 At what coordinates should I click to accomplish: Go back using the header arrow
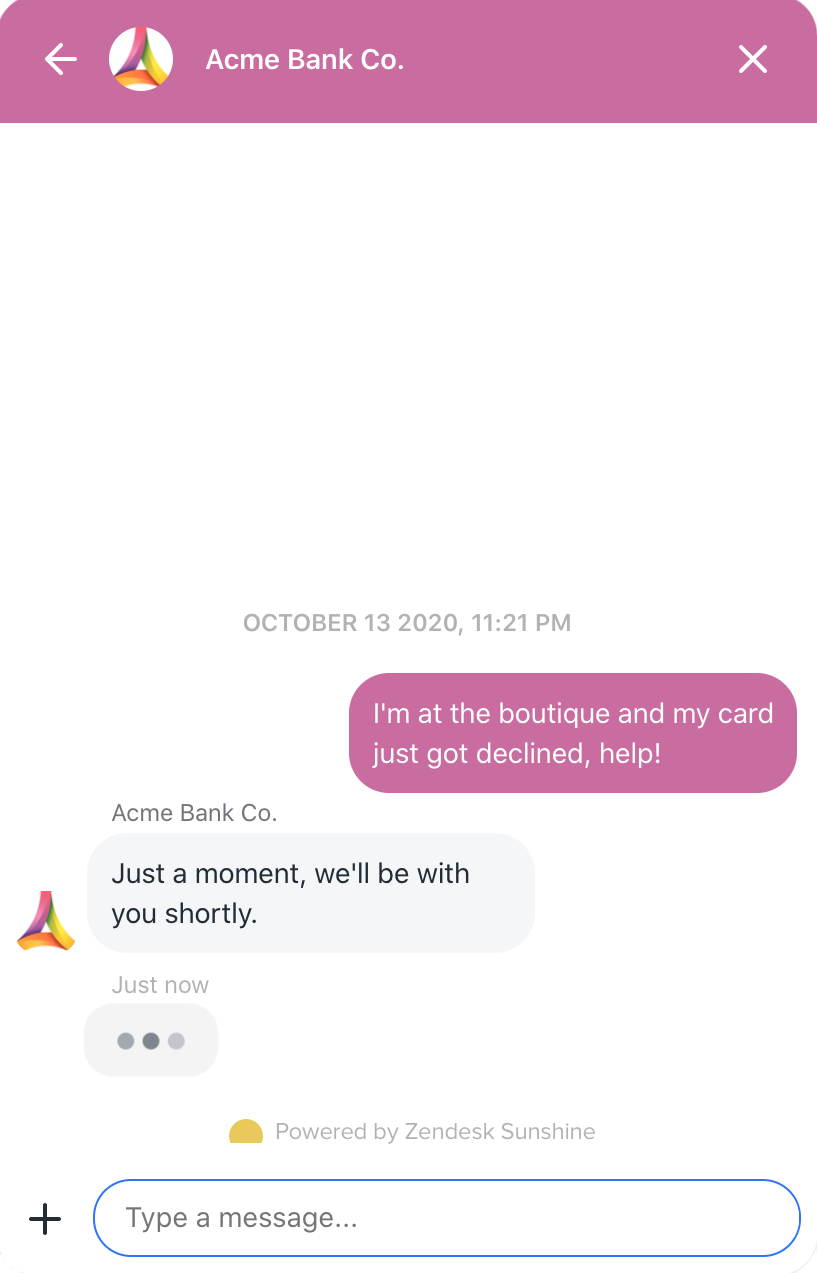[x=61, y=60]
